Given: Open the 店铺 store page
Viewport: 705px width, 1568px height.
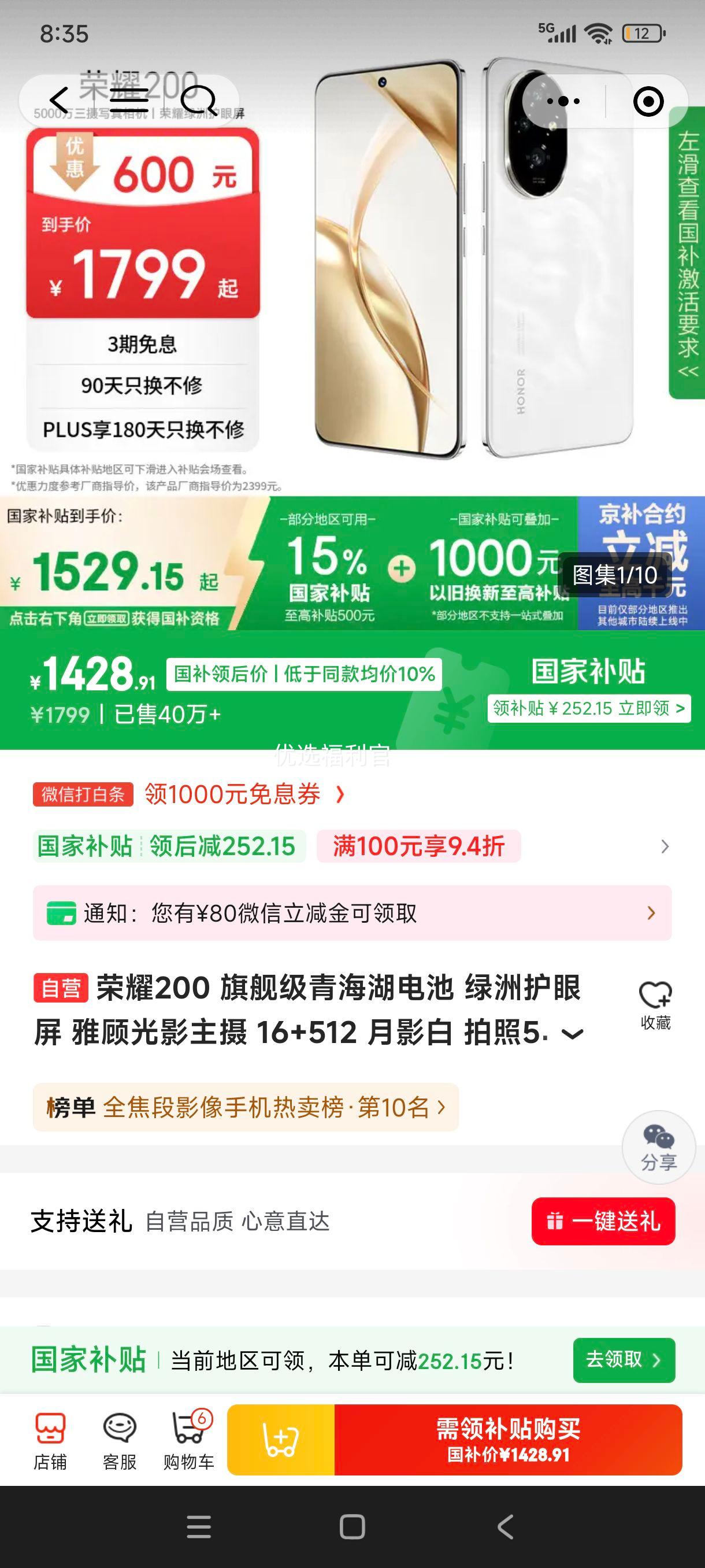Looking at the screenshot, I should 50,1441.
